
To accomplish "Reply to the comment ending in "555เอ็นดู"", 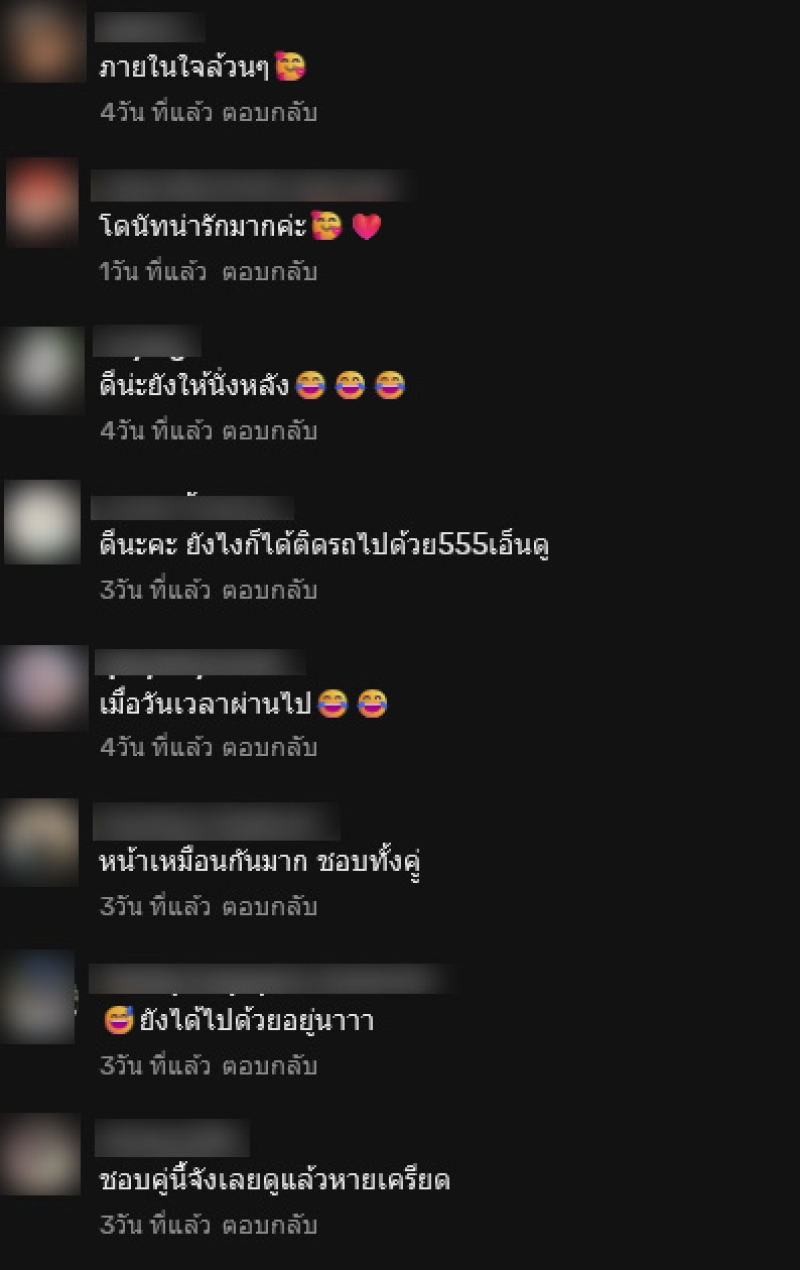I will click(x=269, y=590).
